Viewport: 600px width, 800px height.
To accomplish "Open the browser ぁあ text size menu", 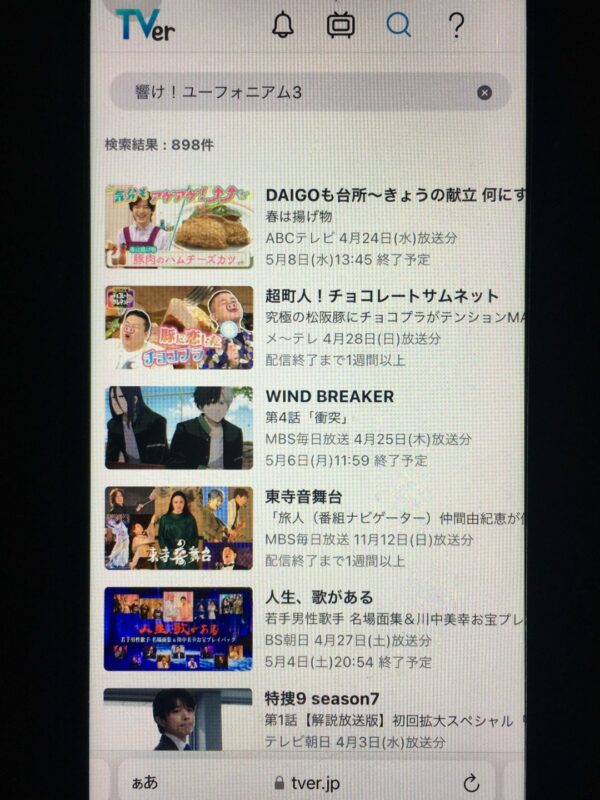I will coord(144,783).
